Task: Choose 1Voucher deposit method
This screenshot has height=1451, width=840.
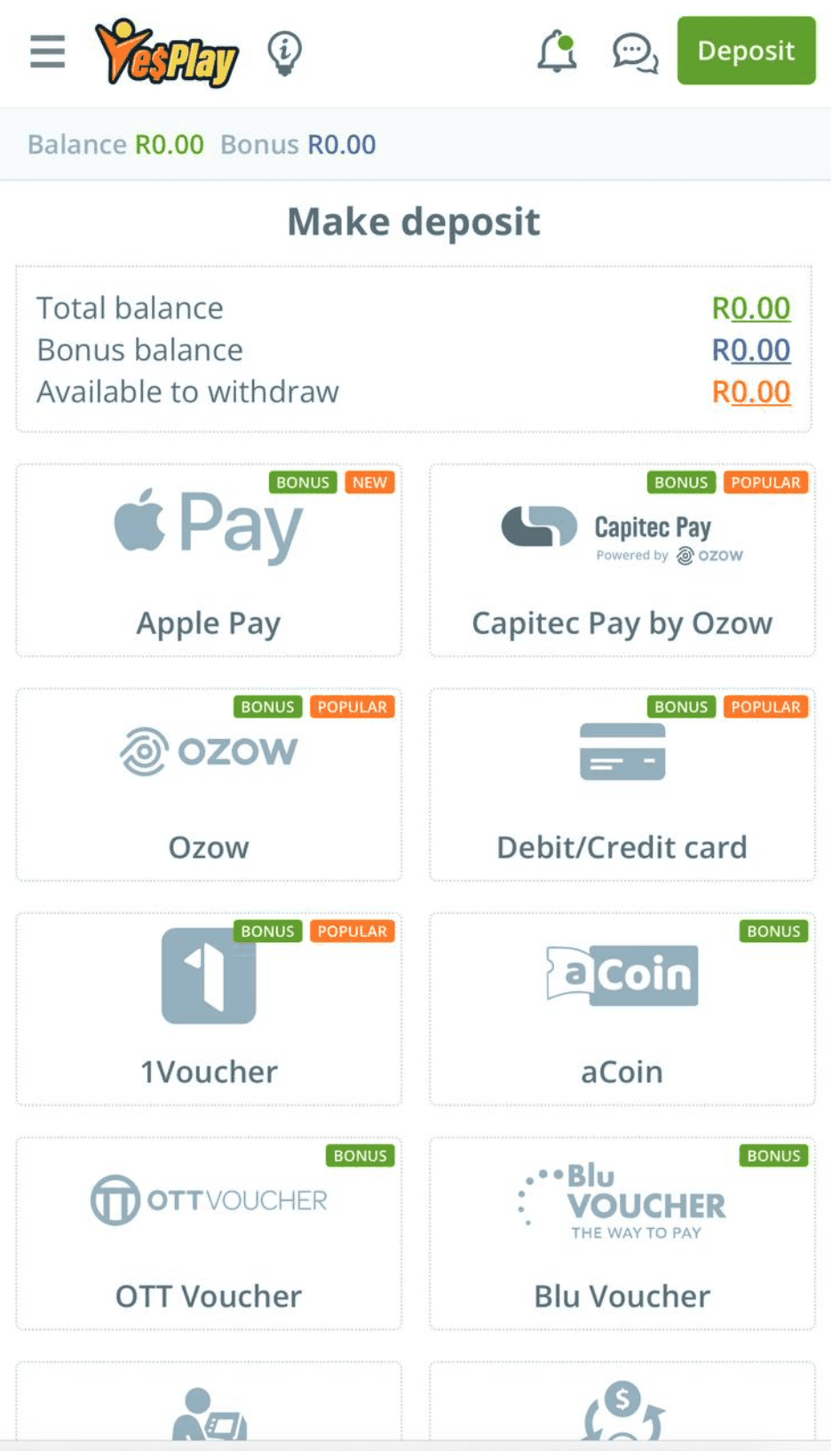Action: [x=209, y=1011]
